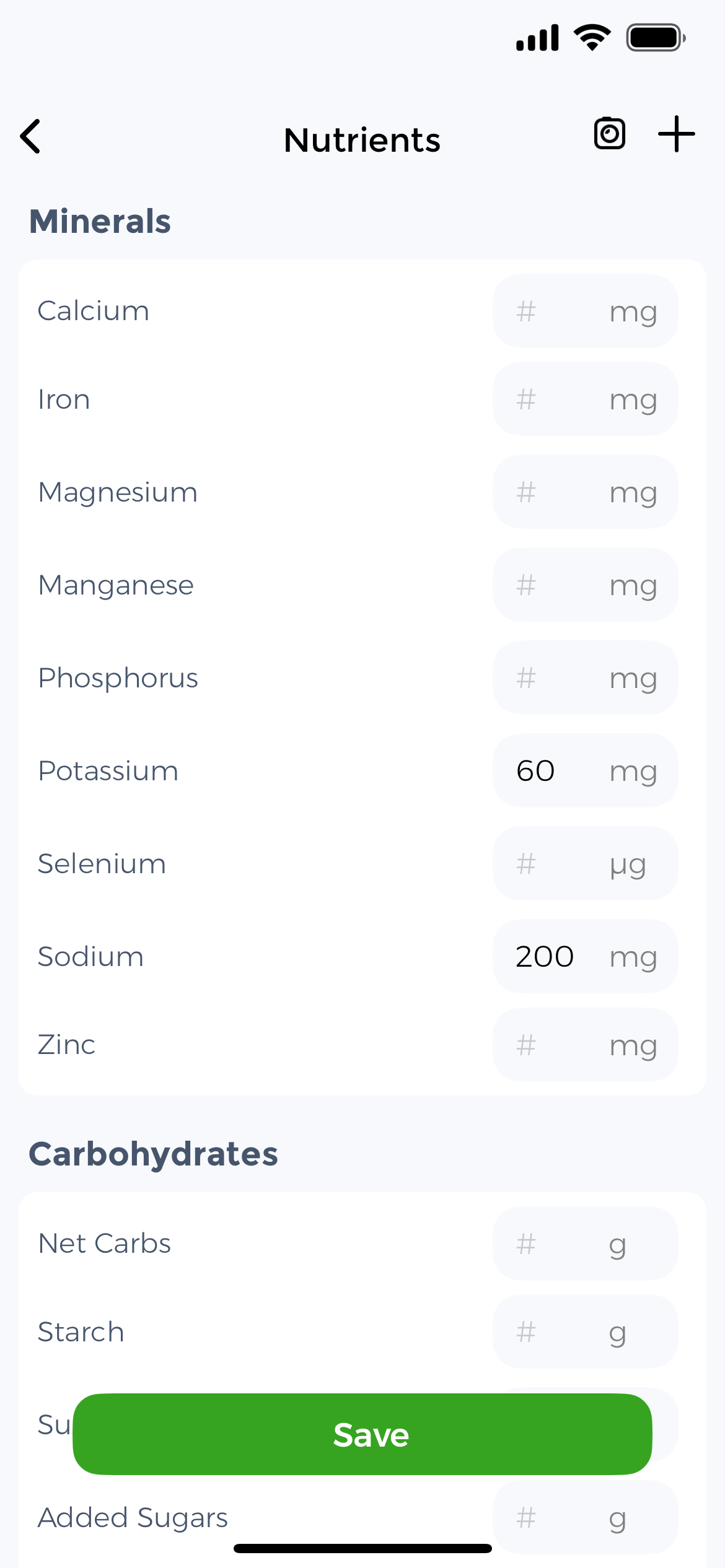The image size is (725, 1568).
Task: Select the Potassium value field showing 60
Action: (x=584, y=770)
